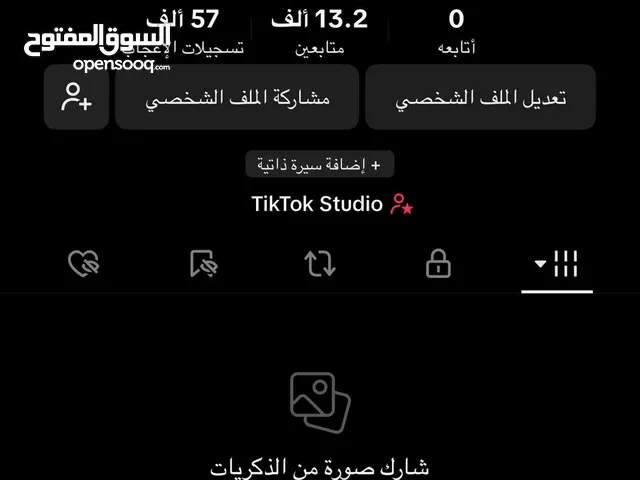Open the add friends icon

(76, 98)
